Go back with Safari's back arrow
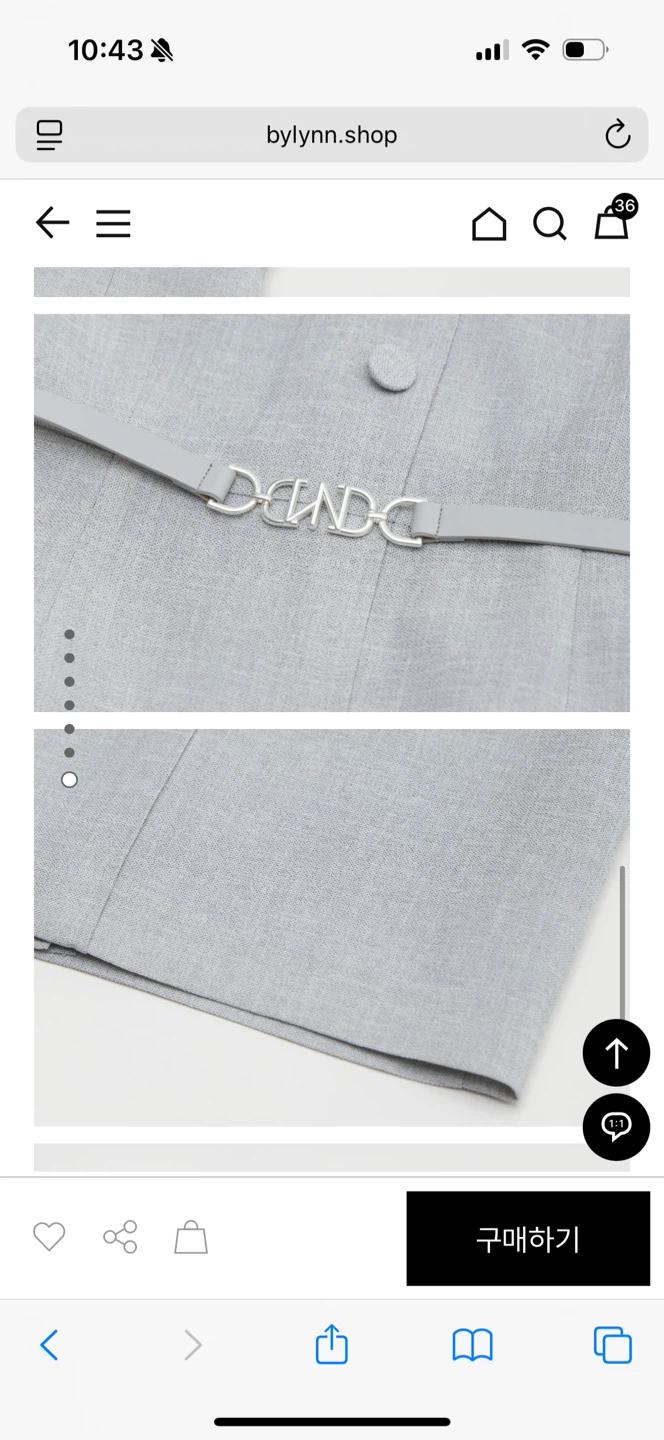664x1440 pixels. (x=49, y=1346)
